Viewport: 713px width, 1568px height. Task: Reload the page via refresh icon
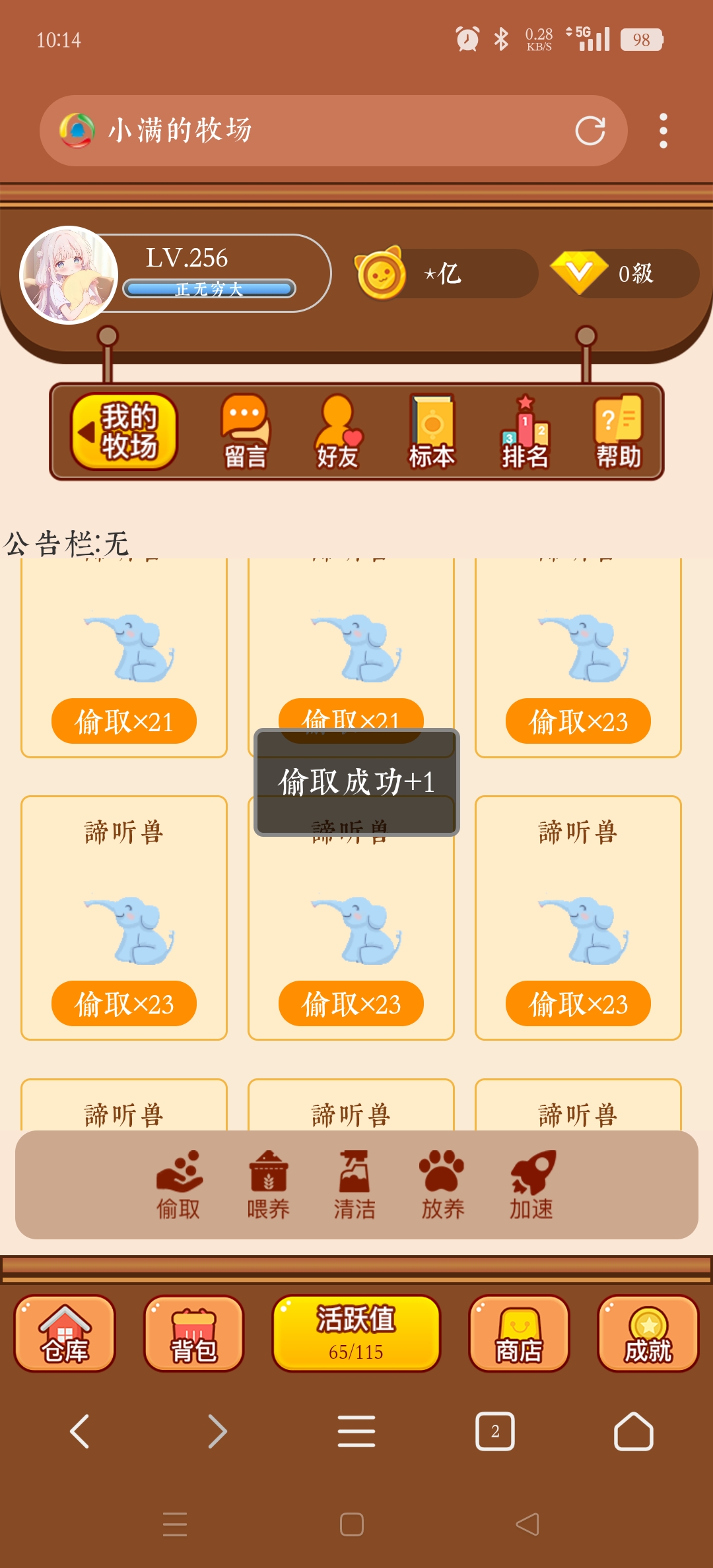point(590,131)
